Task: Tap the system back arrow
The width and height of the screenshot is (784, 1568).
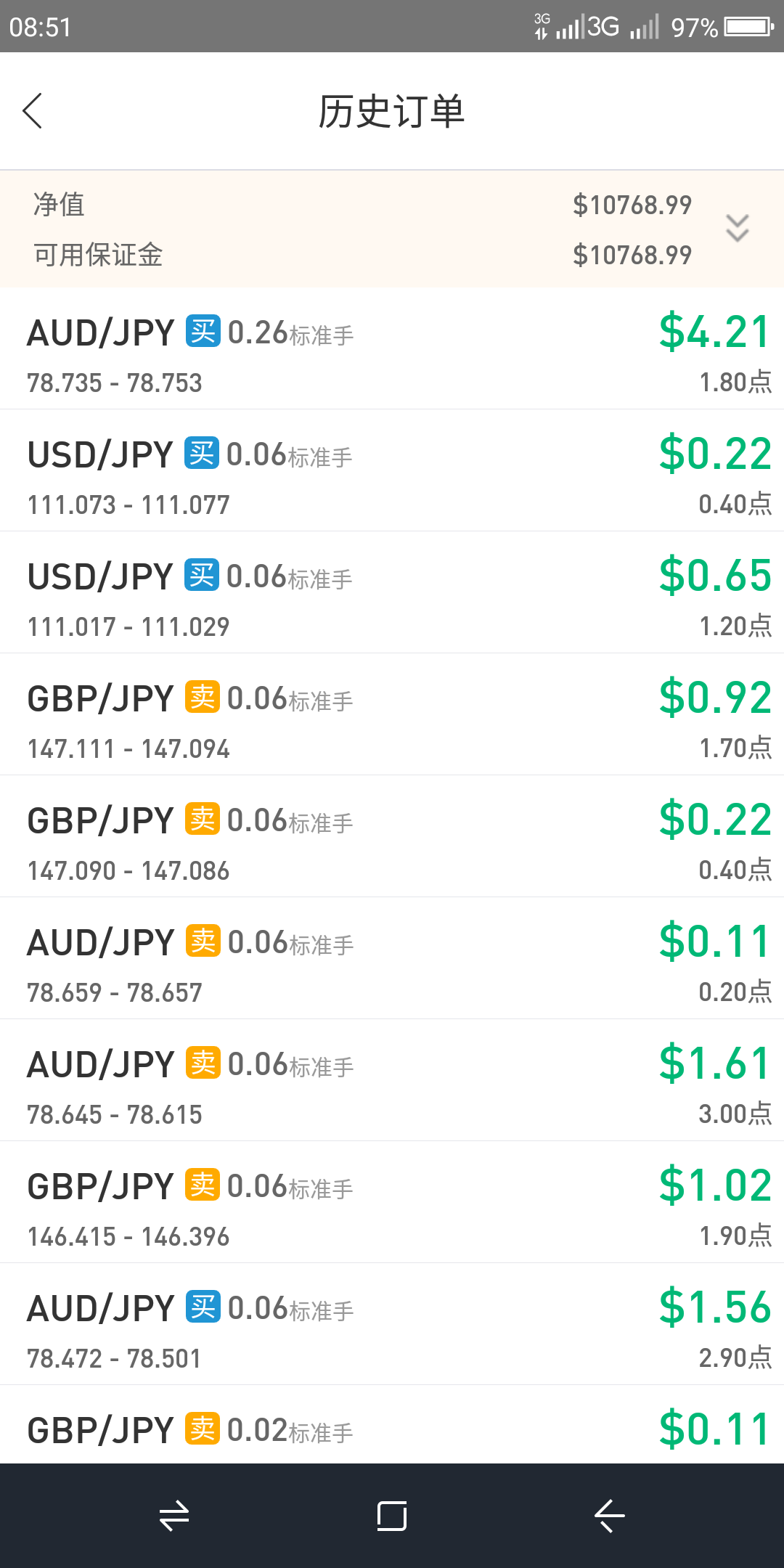Action: (610, 1516)
